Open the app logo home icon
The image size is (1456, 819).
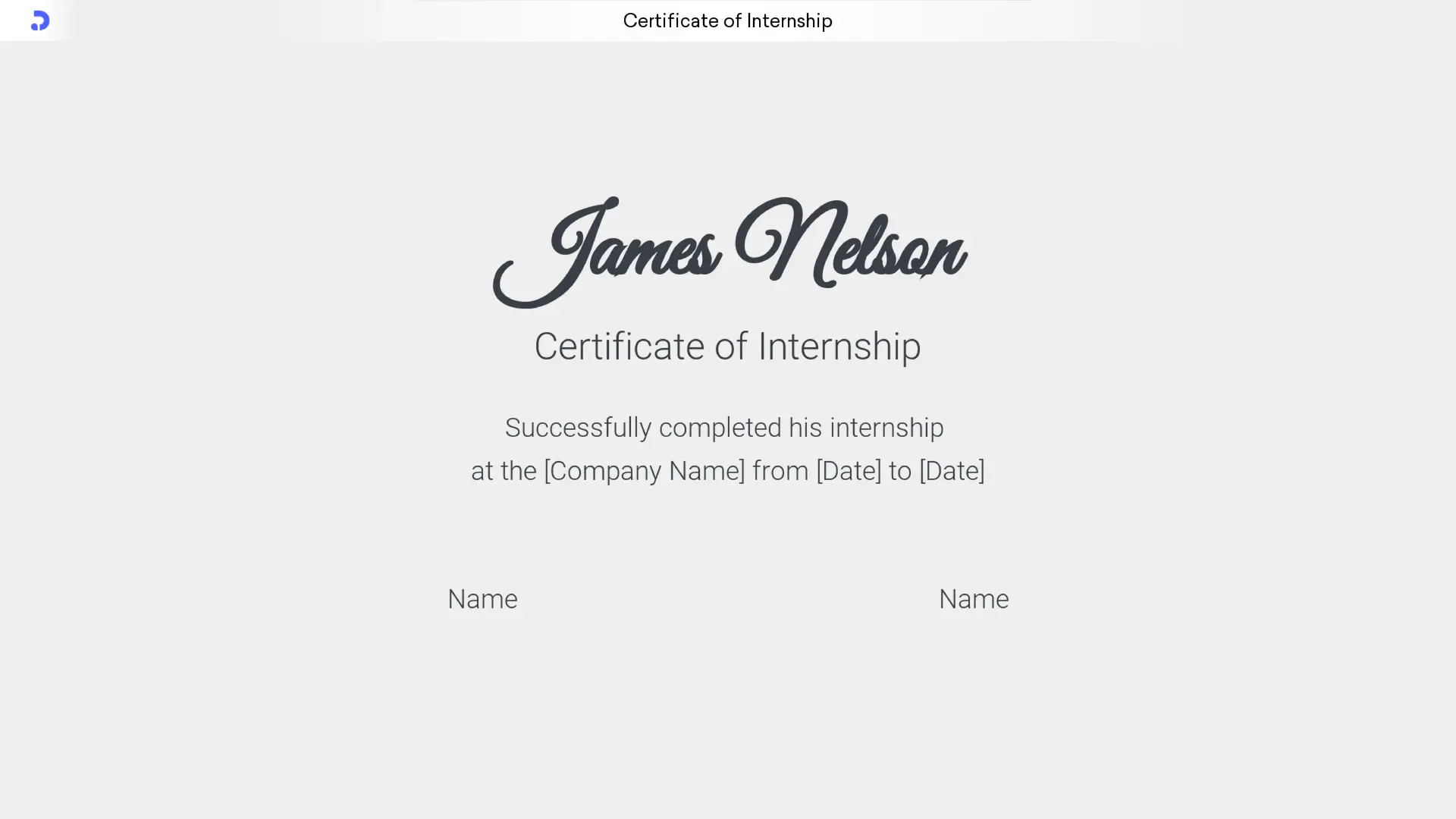click(40, 20)
